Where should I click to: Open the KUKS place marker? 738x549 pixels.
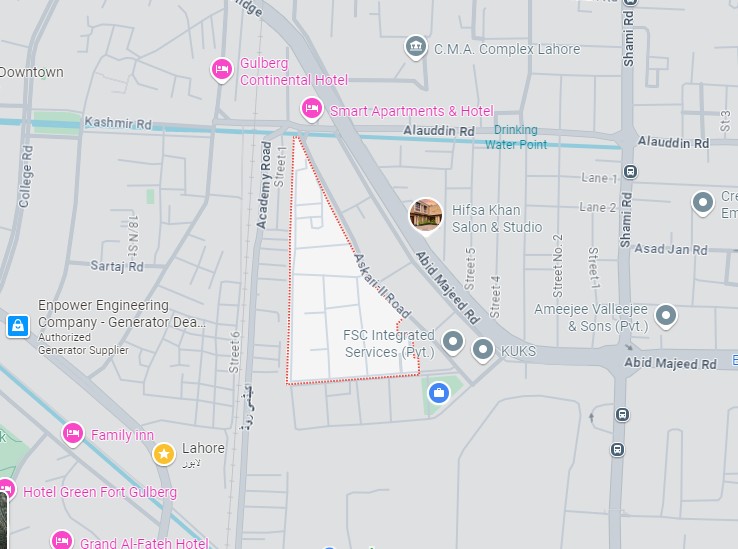484,350
